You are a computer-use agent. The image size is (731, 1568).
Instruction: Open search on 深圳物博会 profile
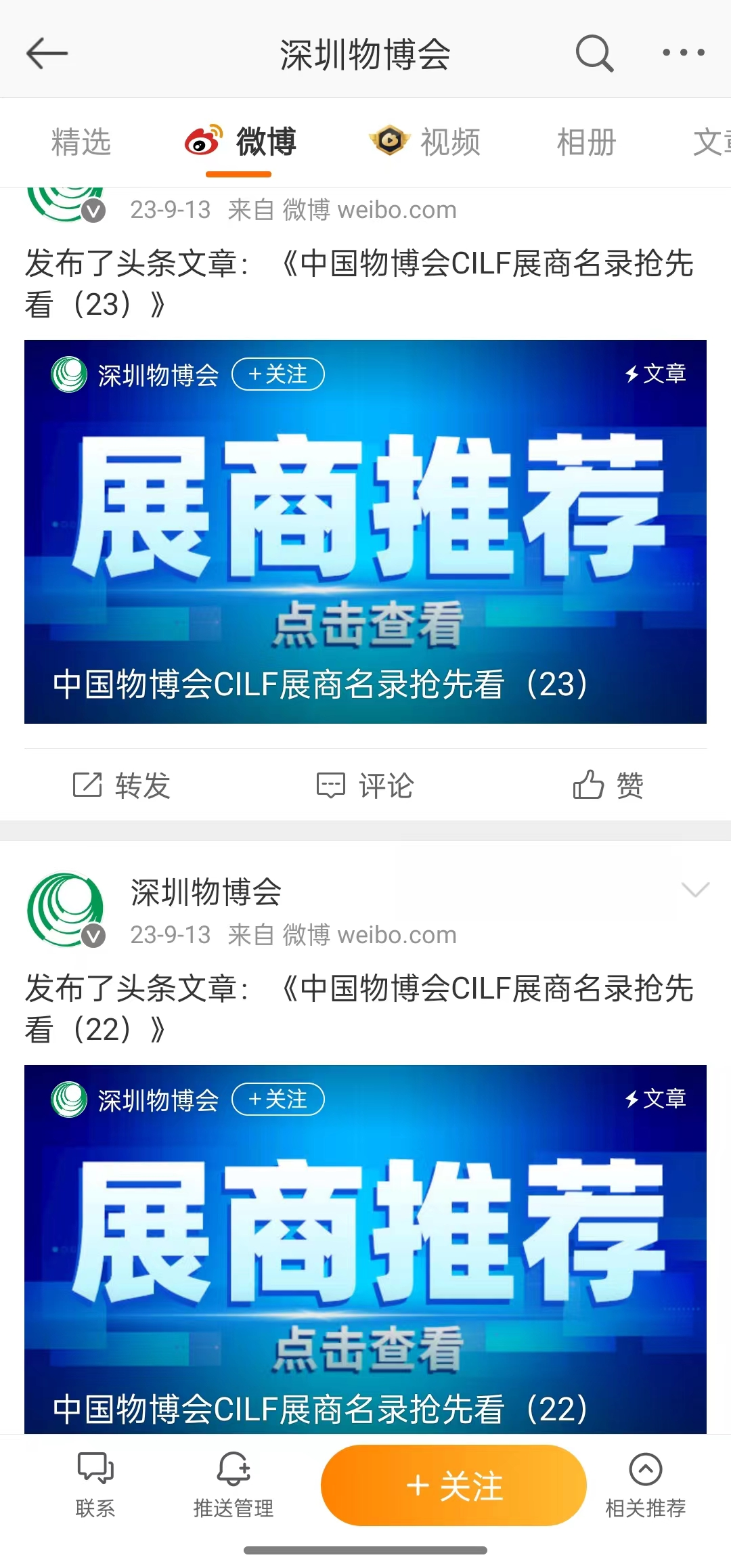[x=594, y=53]
